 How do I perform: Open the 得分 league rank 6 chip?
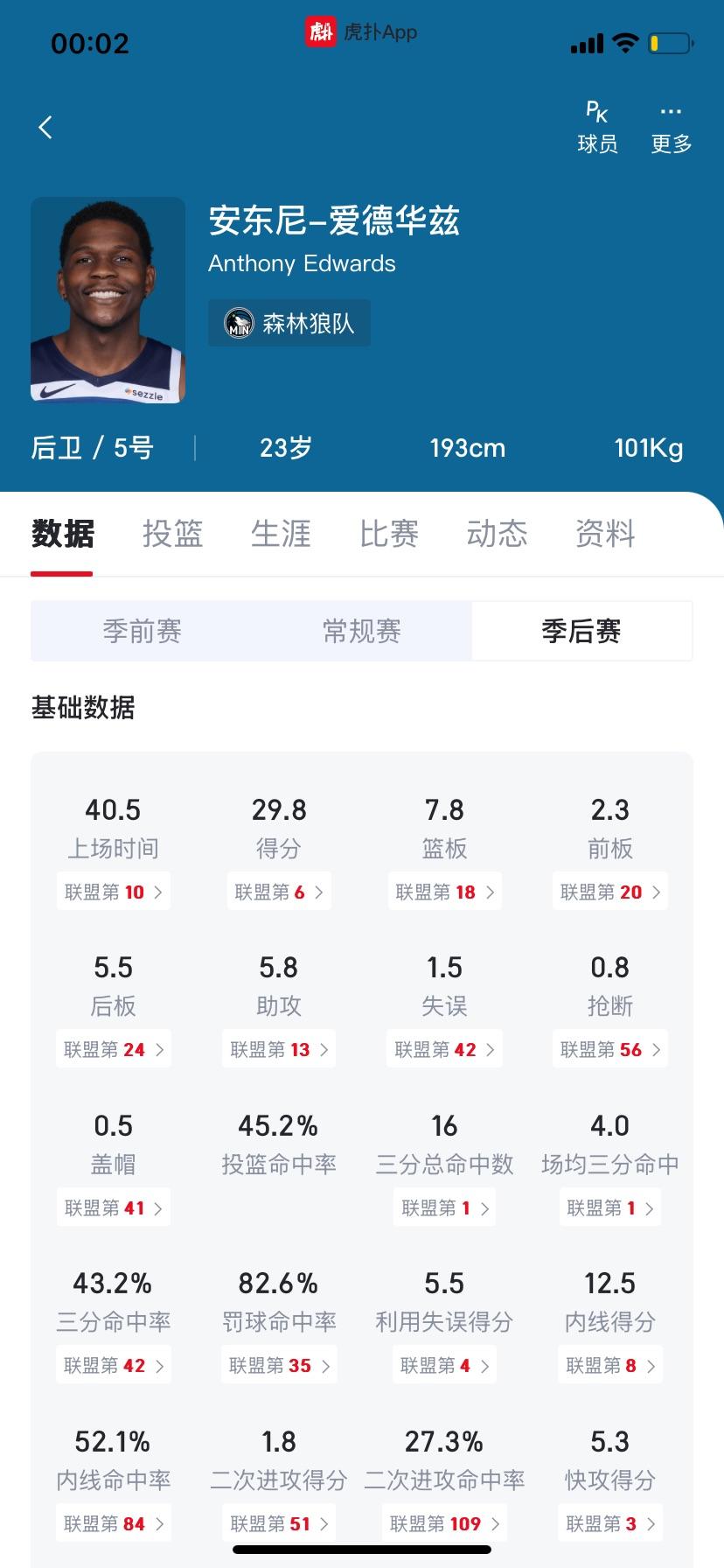(x=279, y=892)
